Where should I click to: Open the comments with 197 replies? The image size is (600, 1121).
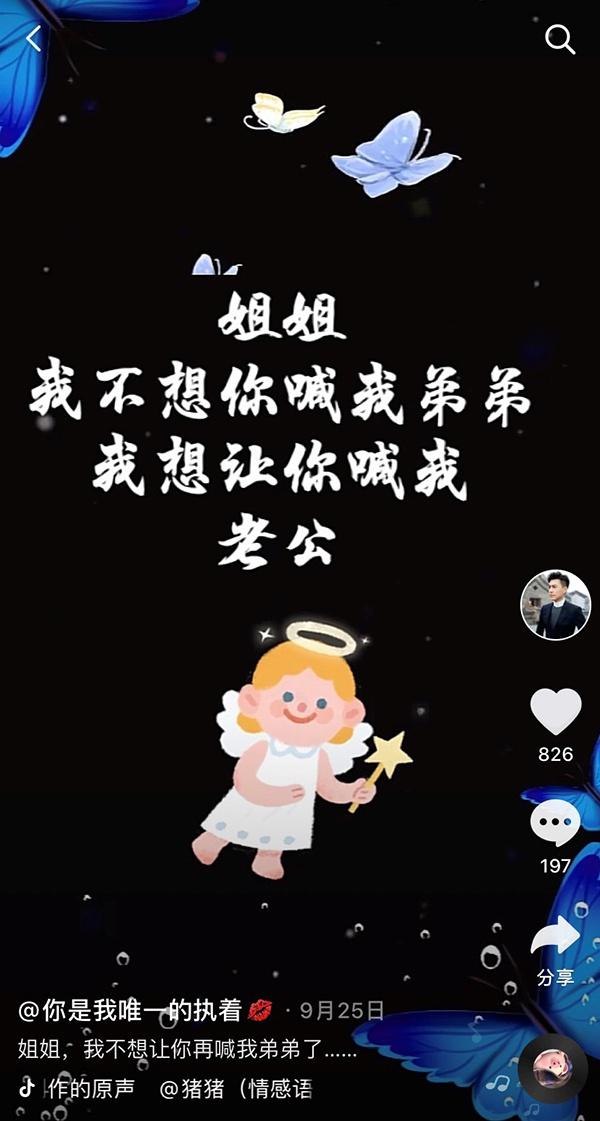pos(555,825)
